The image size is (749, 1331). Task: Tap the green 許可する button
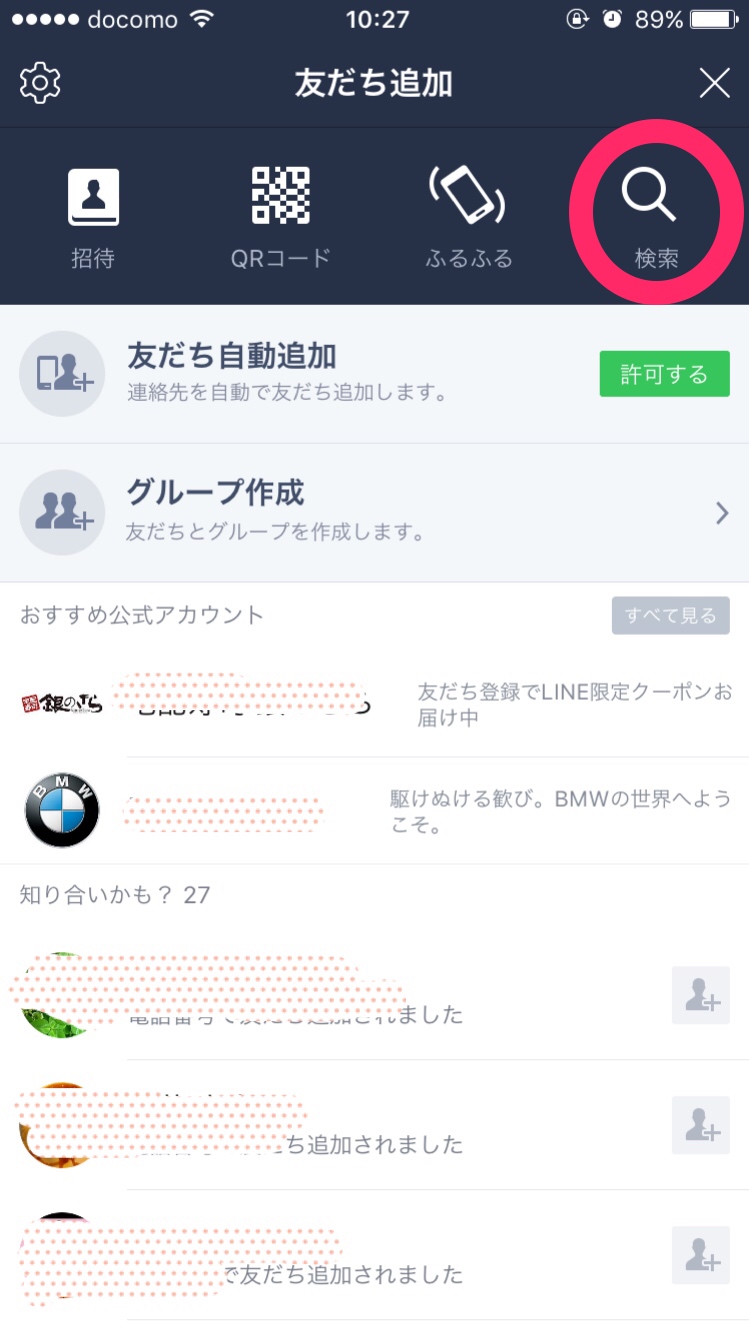click(x=664, y=374)
